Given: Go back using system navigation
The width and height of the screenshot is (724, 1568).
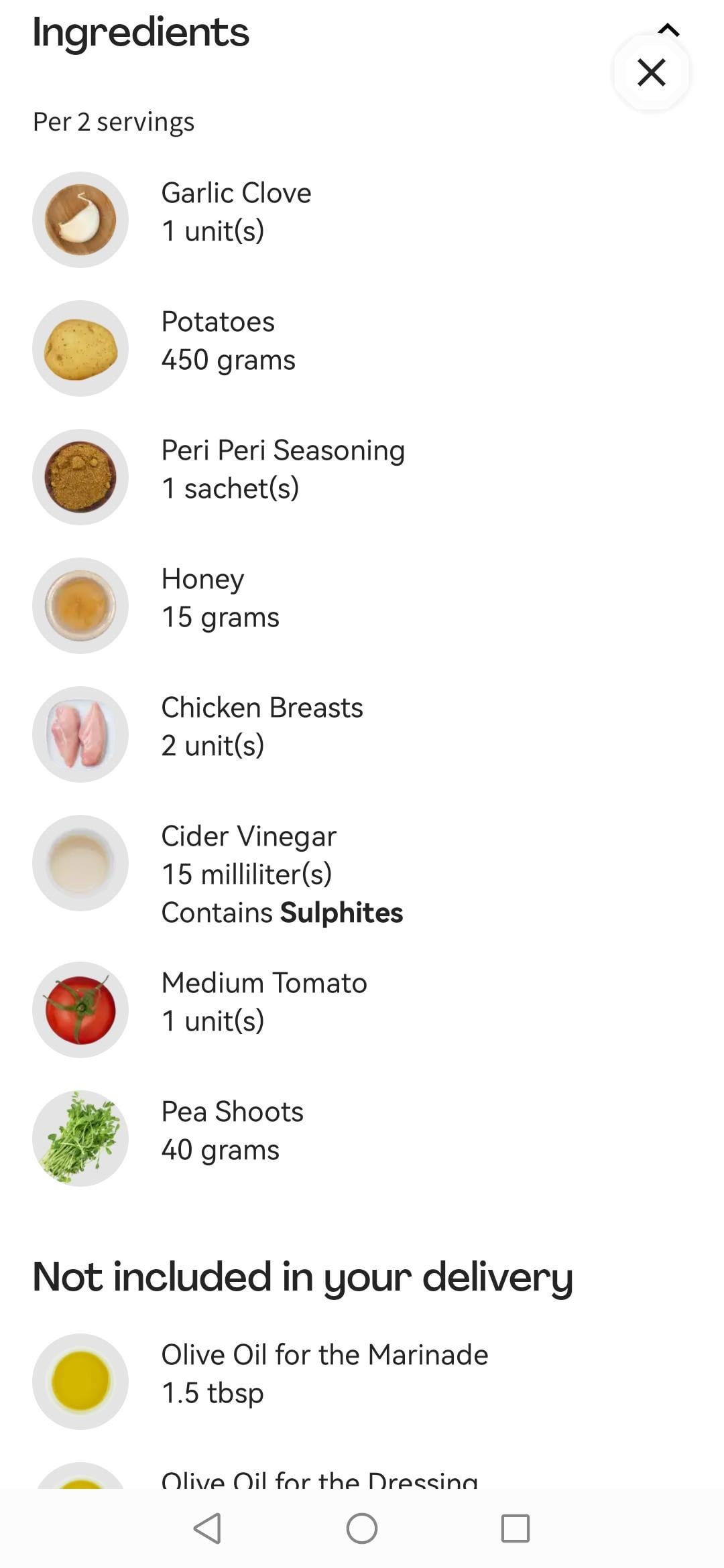Looking at the screenshot, I should click(x=207, y=1528).
